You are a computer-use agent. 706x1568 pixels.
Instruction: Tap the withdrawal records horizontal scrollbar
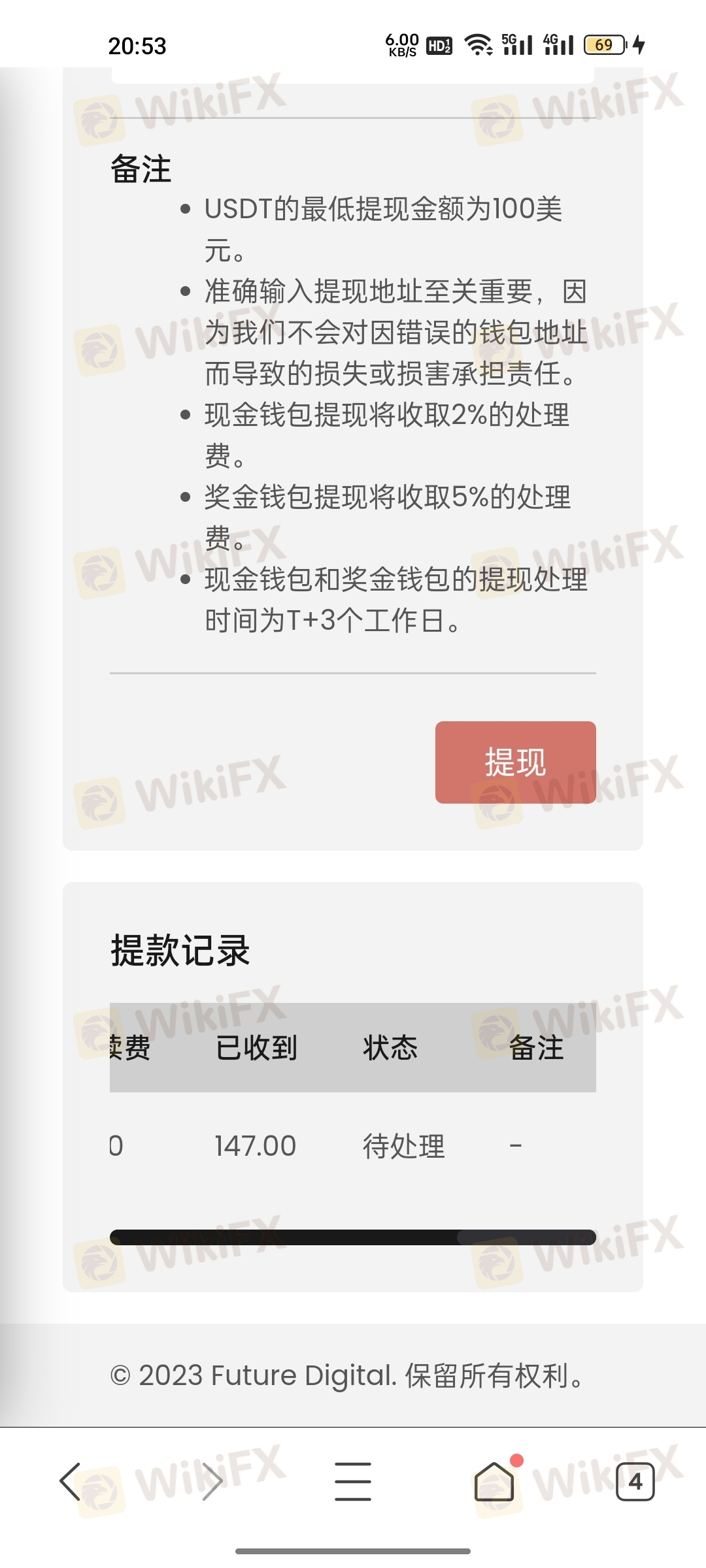[353, 1237]
